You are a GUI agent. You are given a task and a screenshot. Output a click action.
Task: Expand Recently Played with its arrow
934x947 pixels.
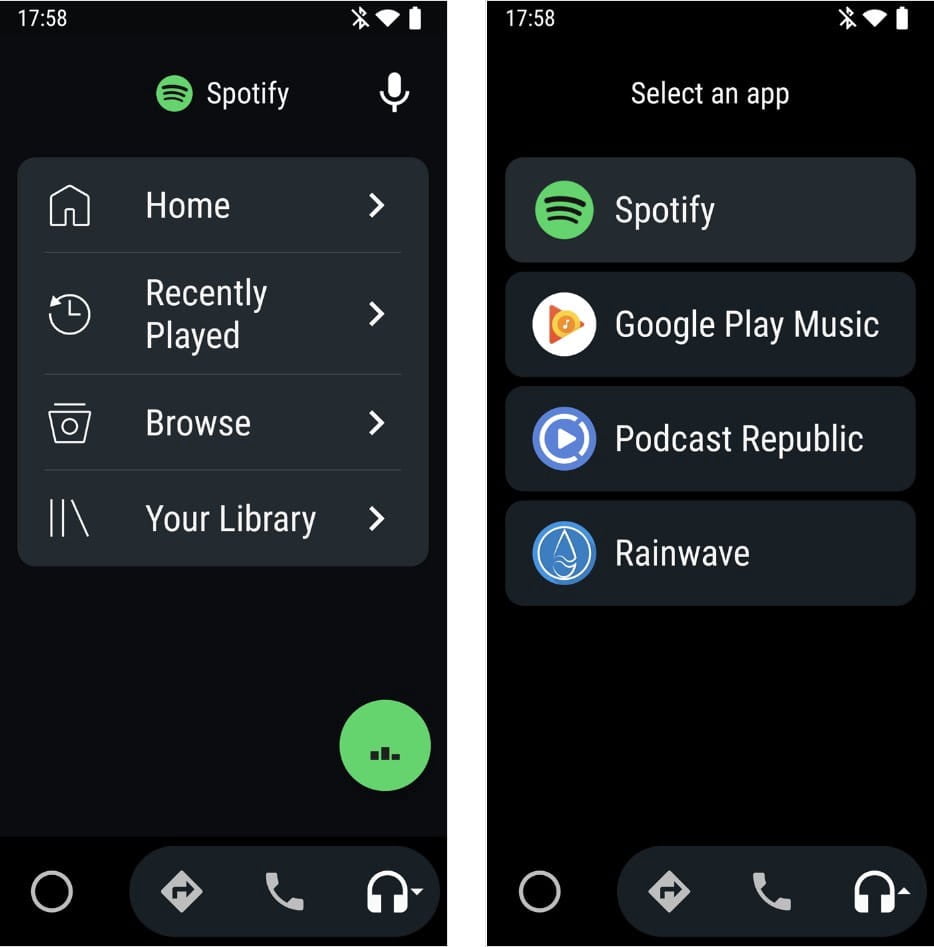[x=377, y=313]
